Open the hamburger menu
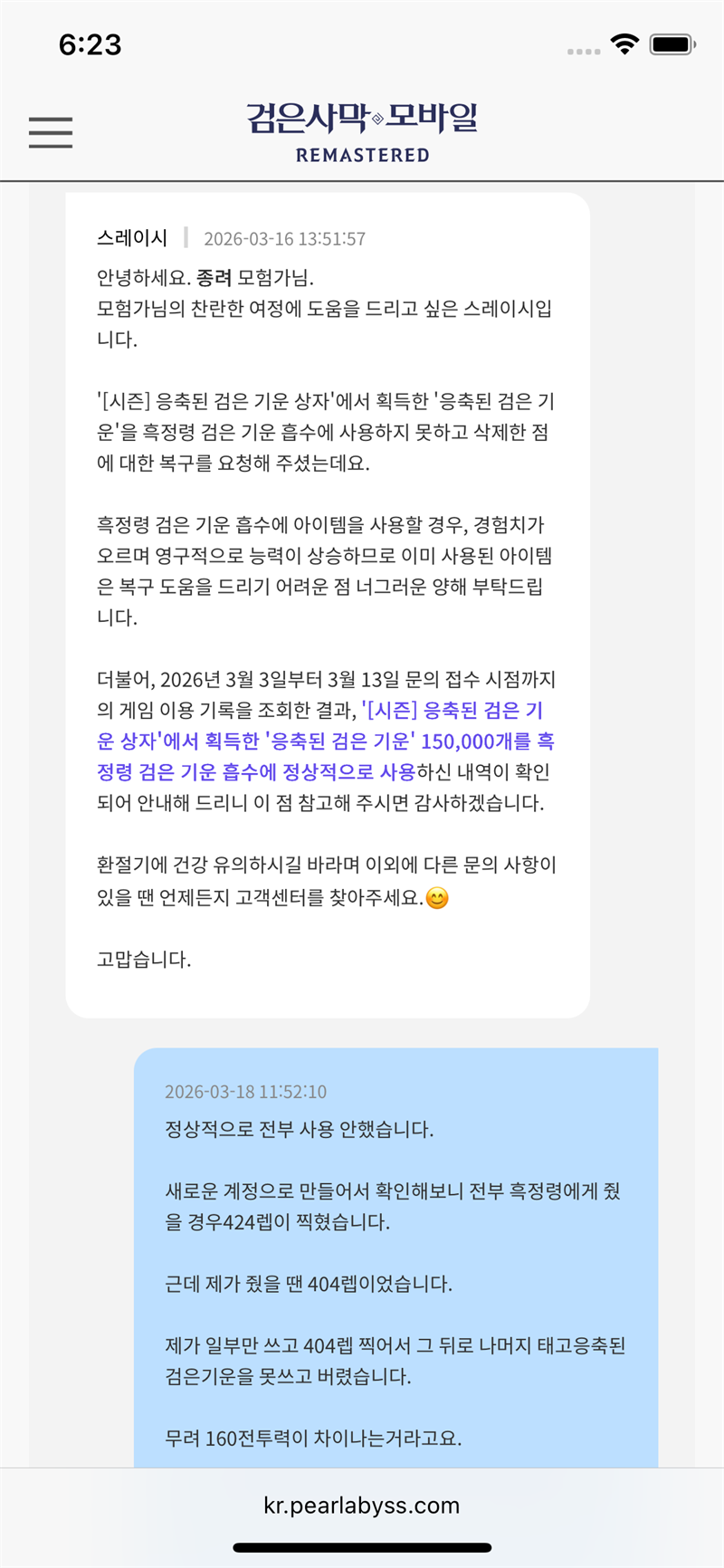This screenshot has width=724, height=1568. click(x=51, y=132)
